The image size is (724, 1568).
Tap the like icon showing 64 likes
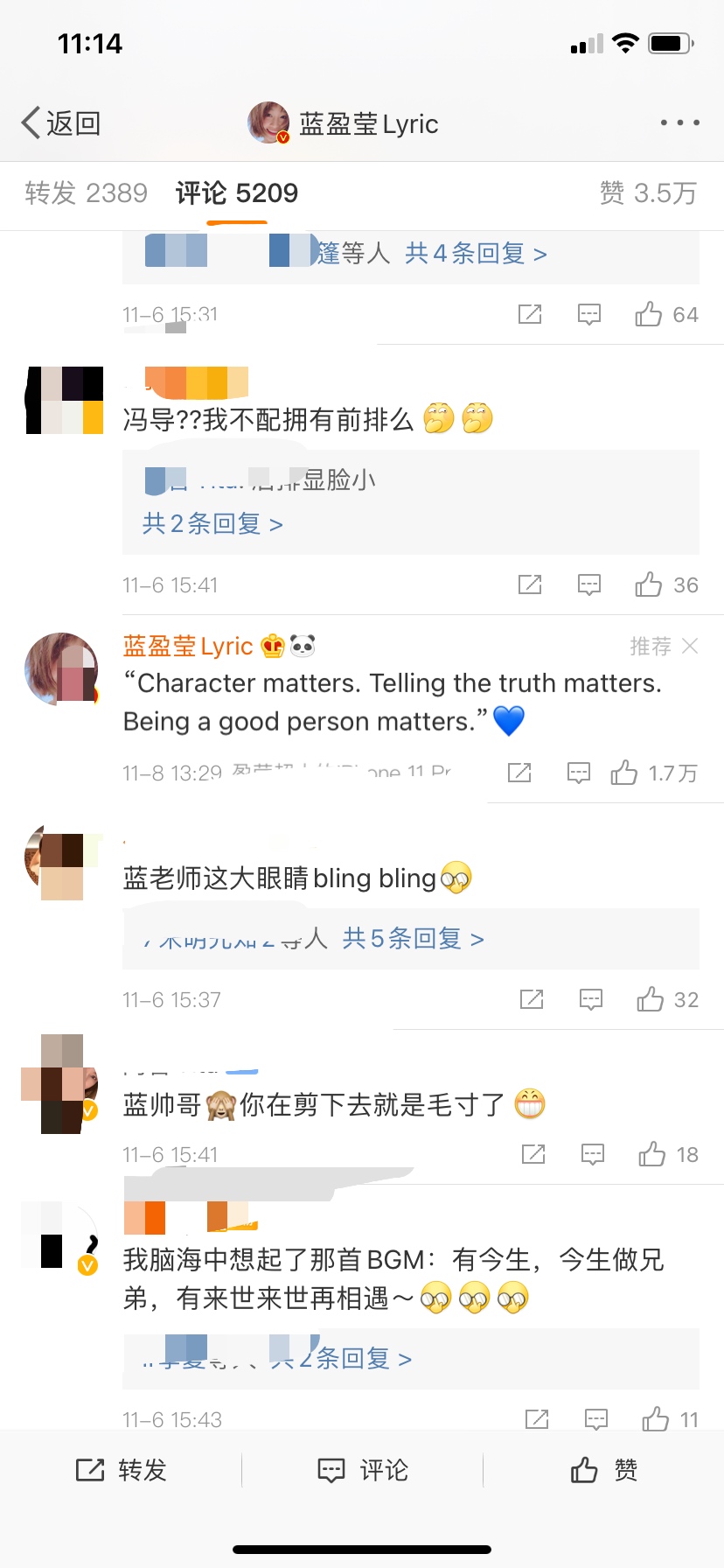click(x=650, y=313)
